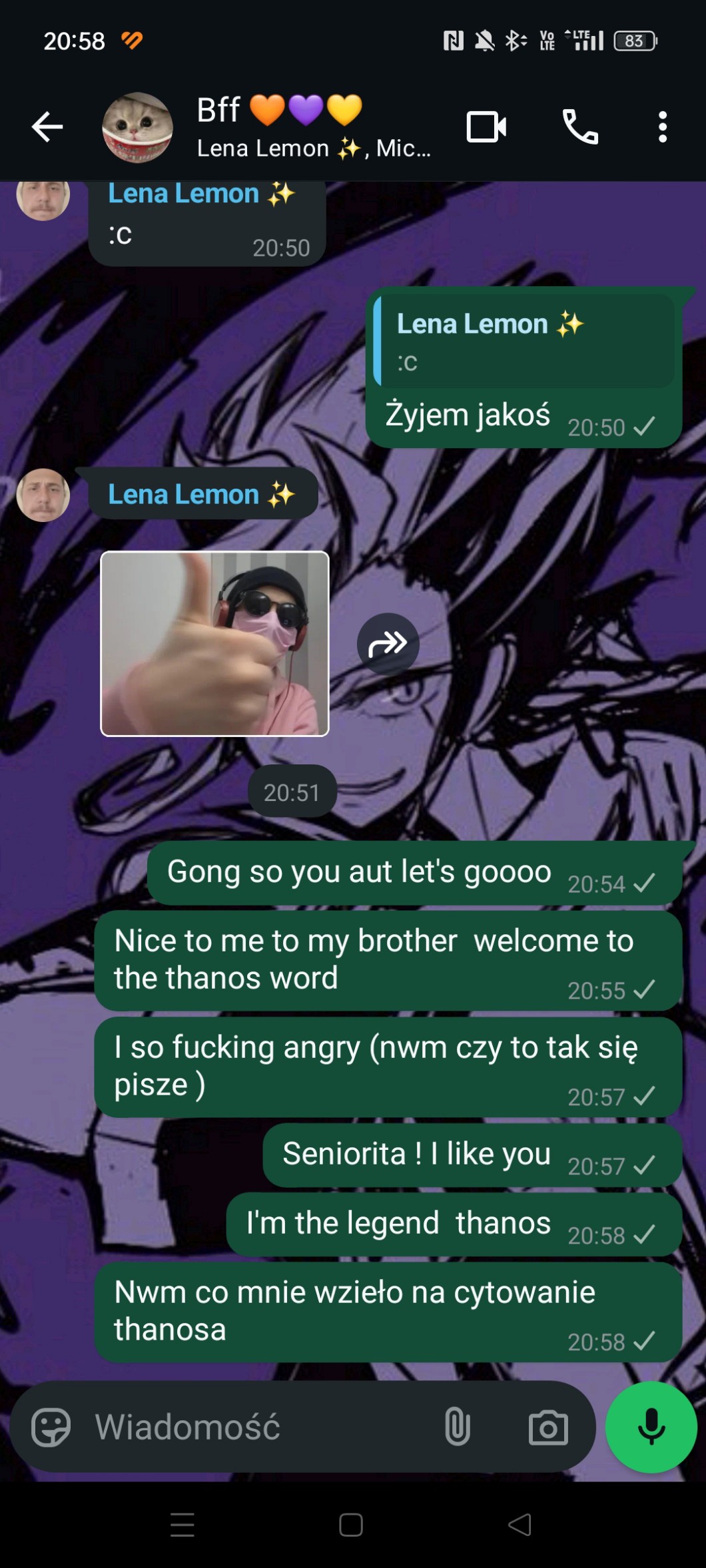Start a group voice call
The image size is (706, 1568).
580,127
